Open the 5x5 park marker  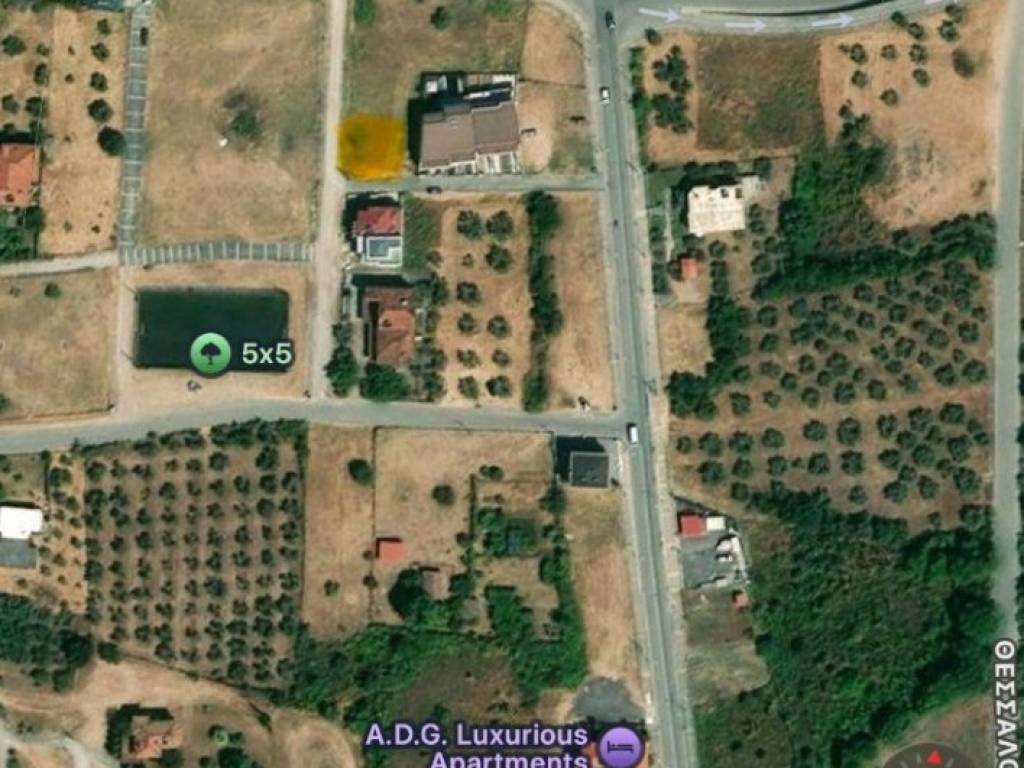click(x=210, y=353)
